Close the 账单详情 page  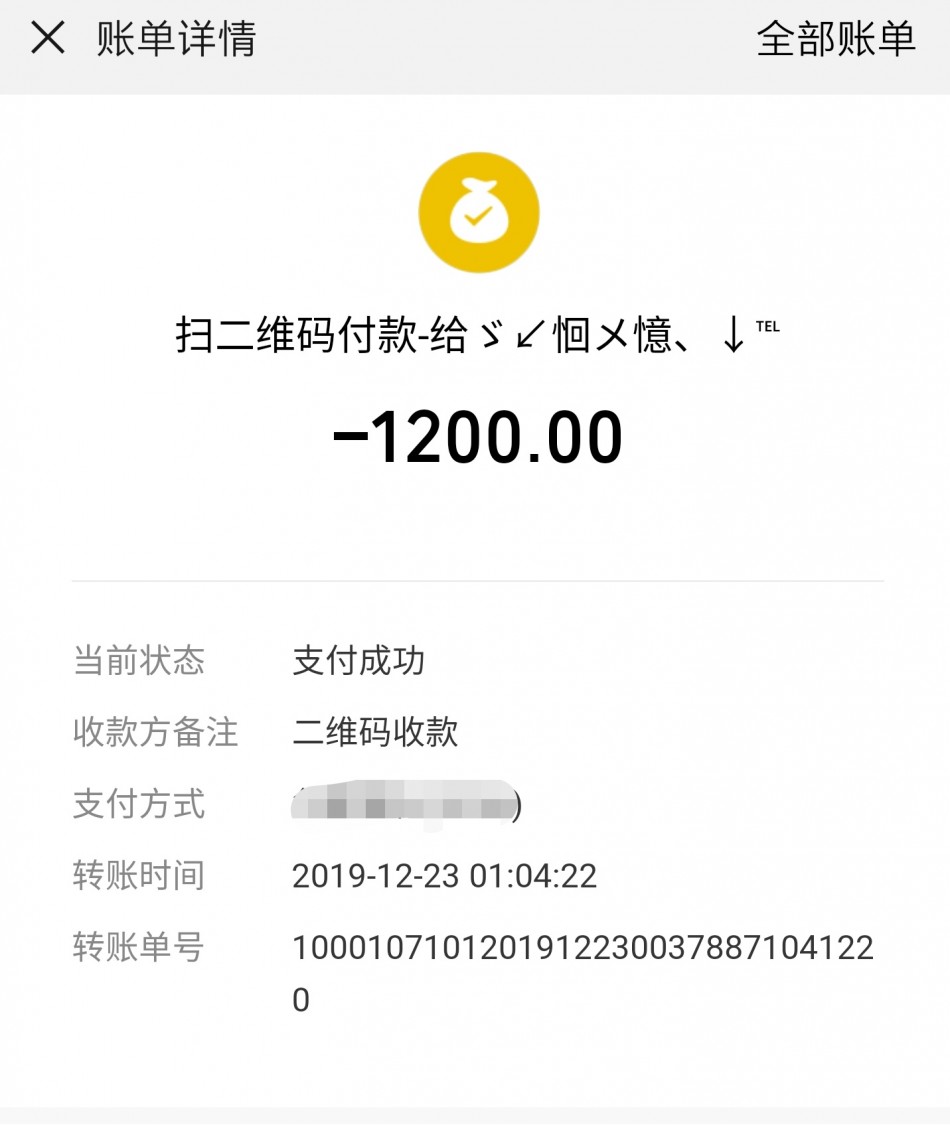click(x=48, y=39)
